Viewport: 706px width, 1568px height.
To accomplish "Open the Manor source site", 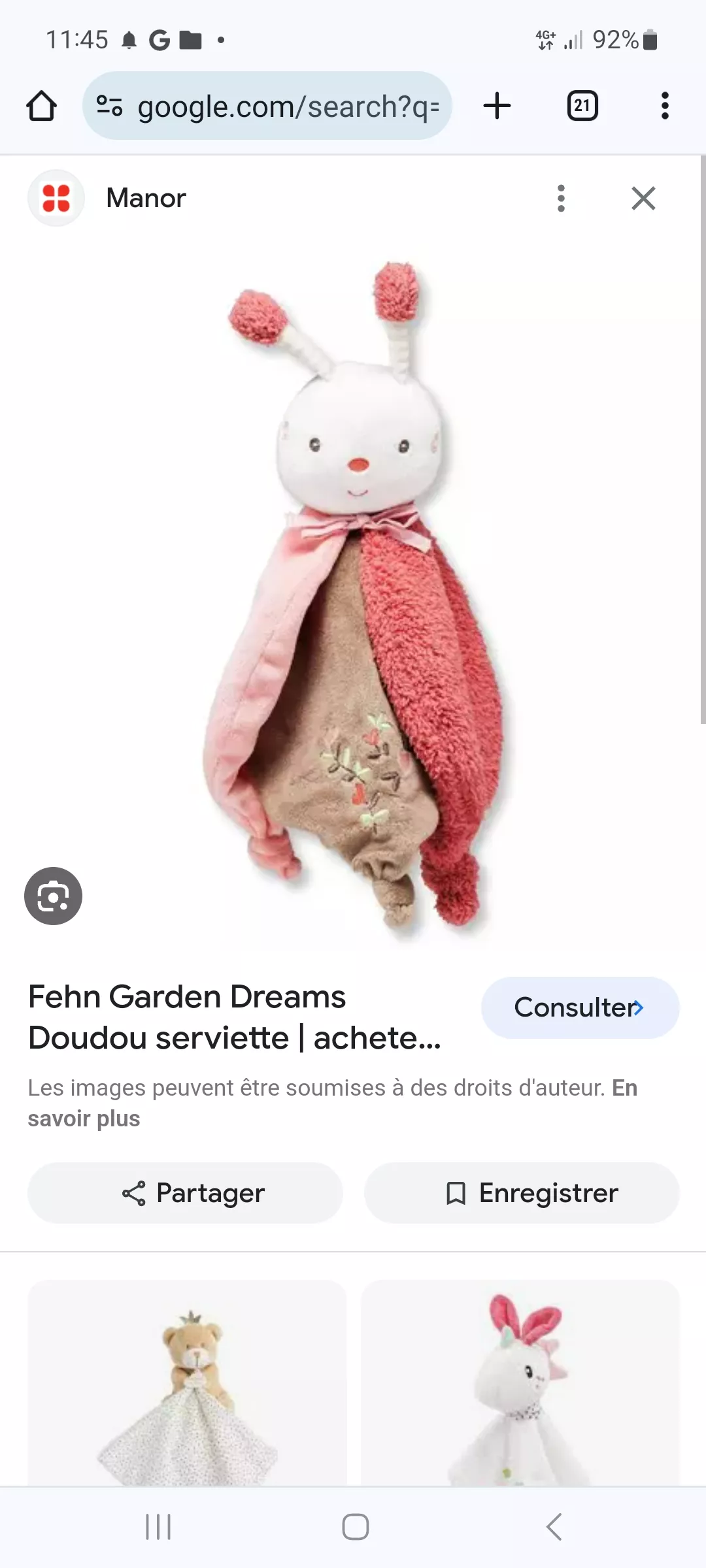I will pos(145,198).
